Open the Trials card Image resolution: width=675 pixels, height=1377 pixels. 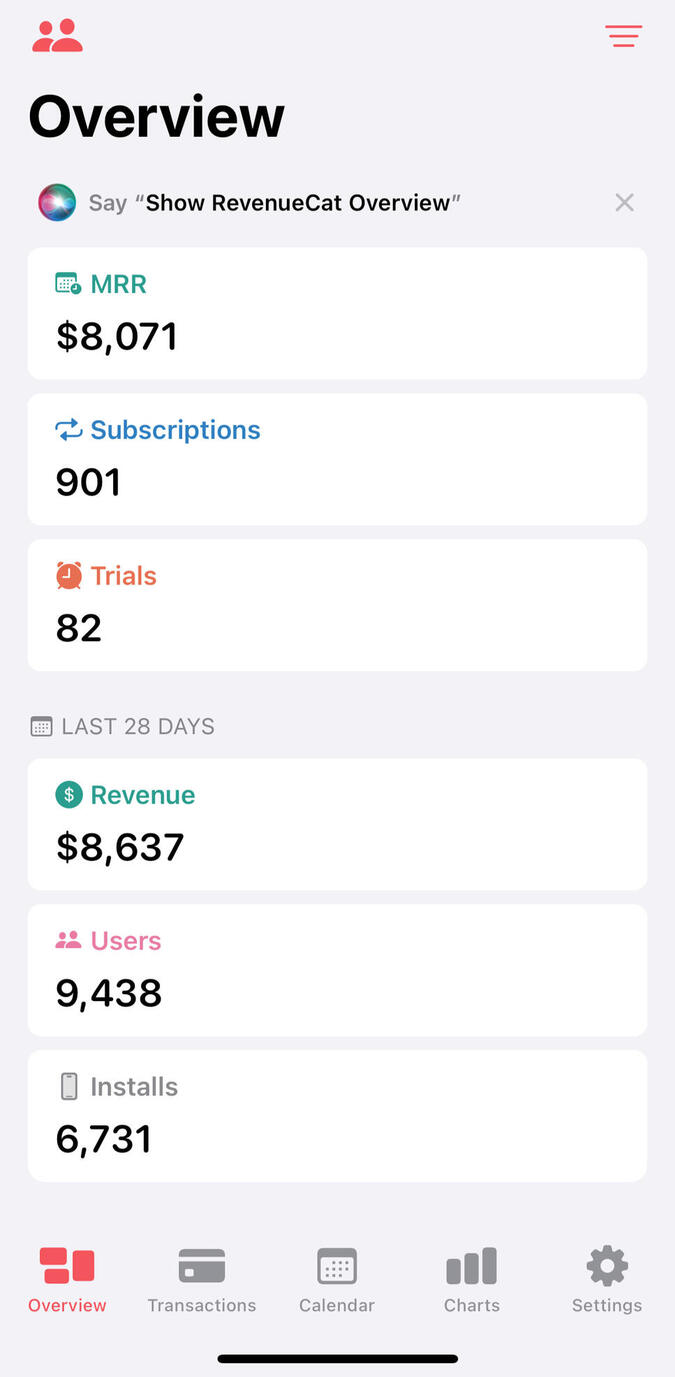pyautogui.click(x=337, y=605)
